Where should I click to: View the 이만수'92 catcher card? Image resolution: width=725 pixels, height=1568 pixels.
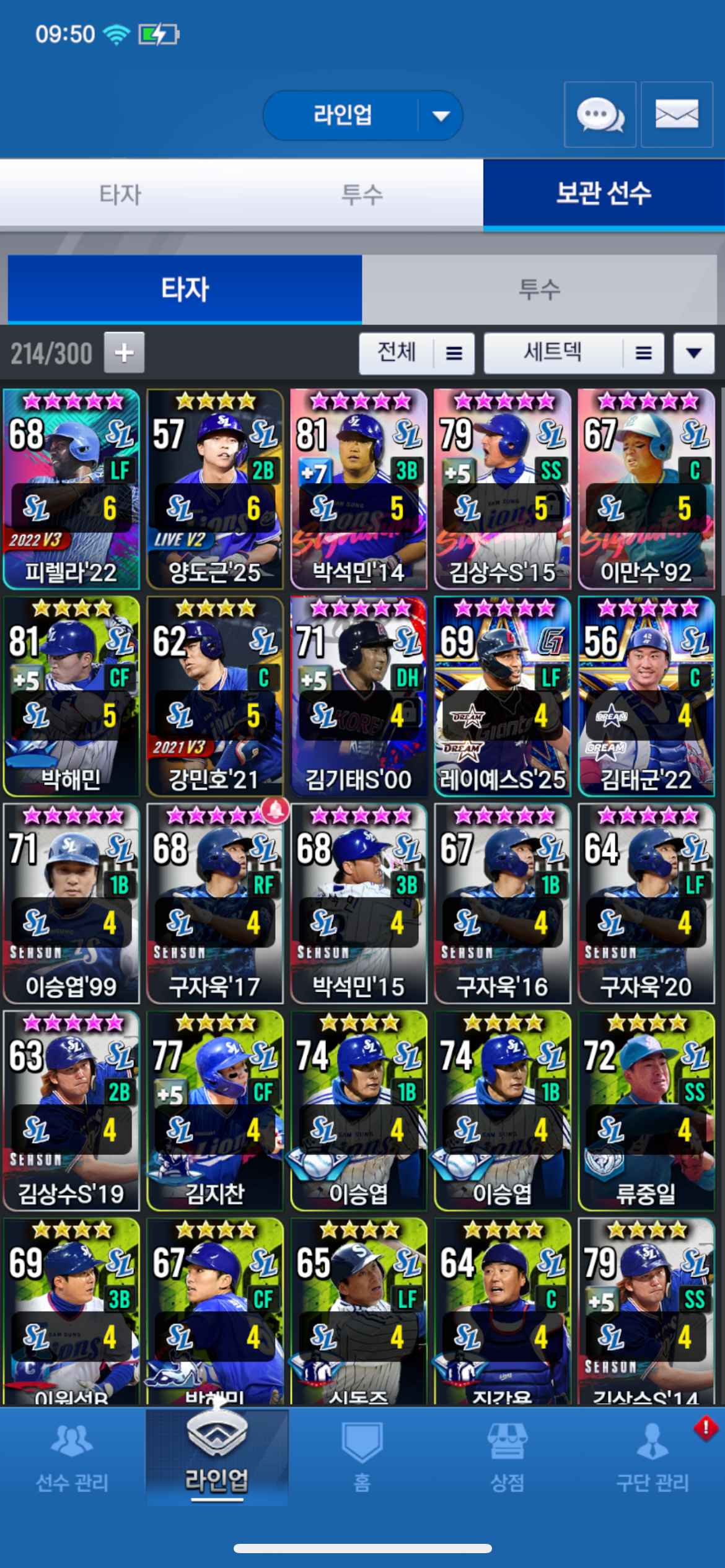coord(646,489)
